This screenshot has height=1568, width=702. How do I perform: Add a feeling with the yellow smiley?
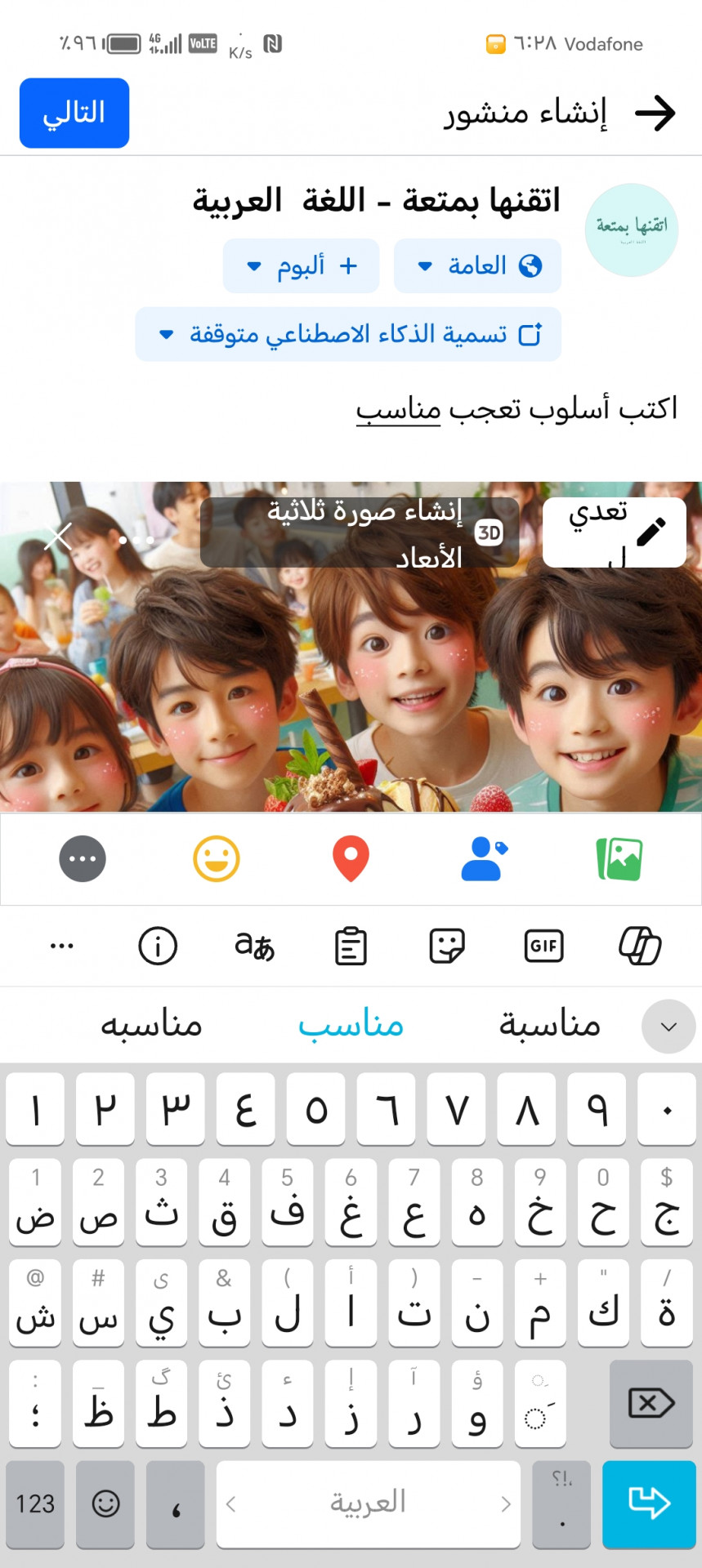[217, 859]
